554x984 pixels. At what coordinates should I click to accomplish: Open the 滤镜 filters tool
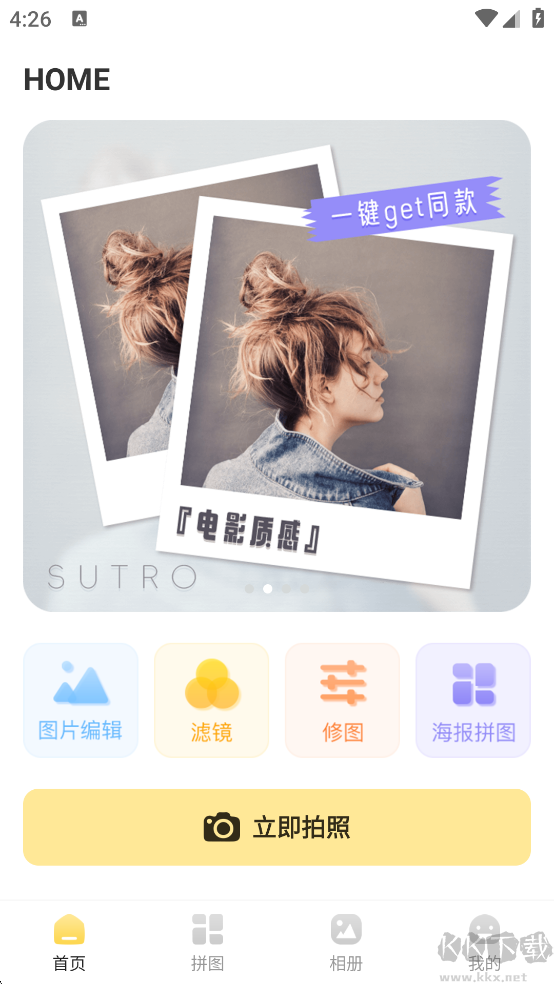211,700
